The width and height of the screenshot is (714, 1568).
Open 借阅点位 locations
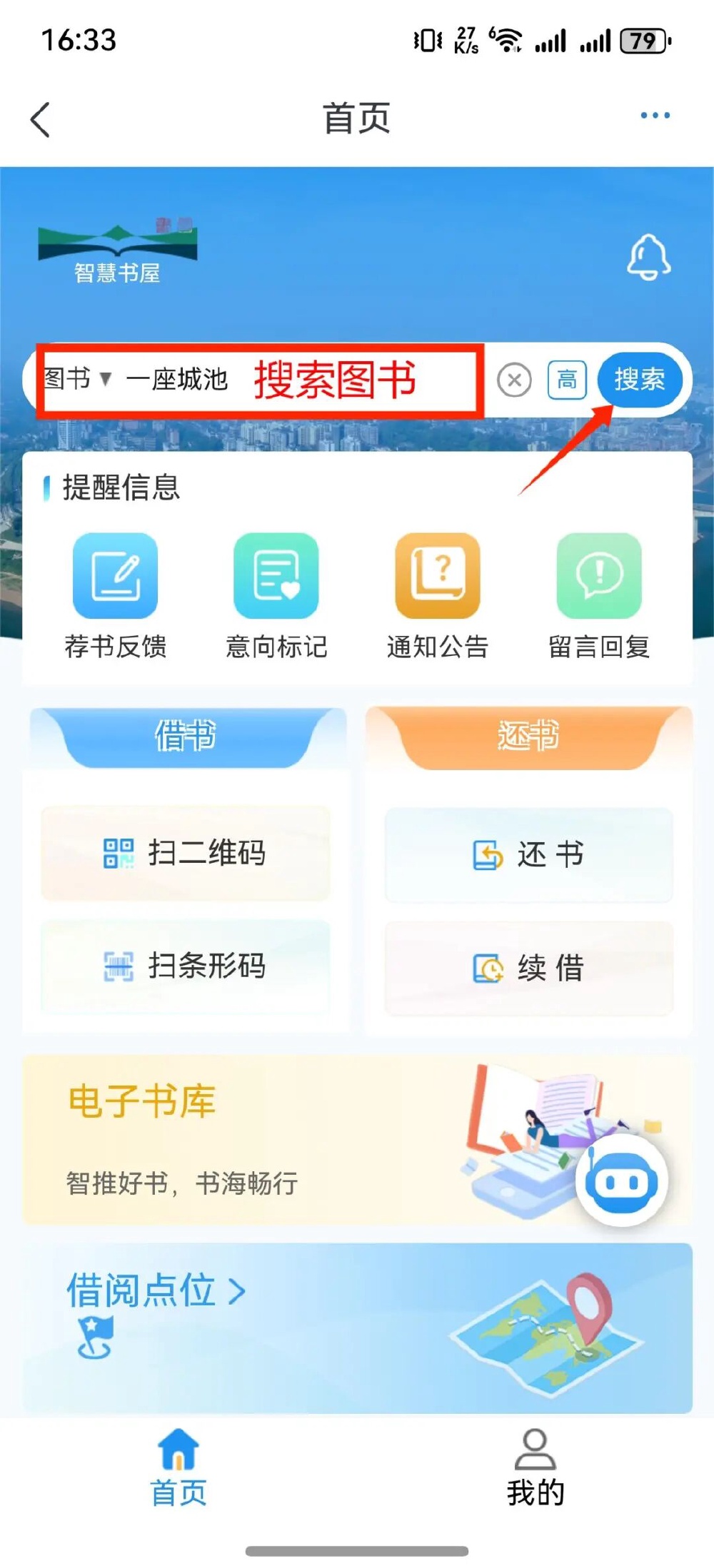tap(156, 1290)
